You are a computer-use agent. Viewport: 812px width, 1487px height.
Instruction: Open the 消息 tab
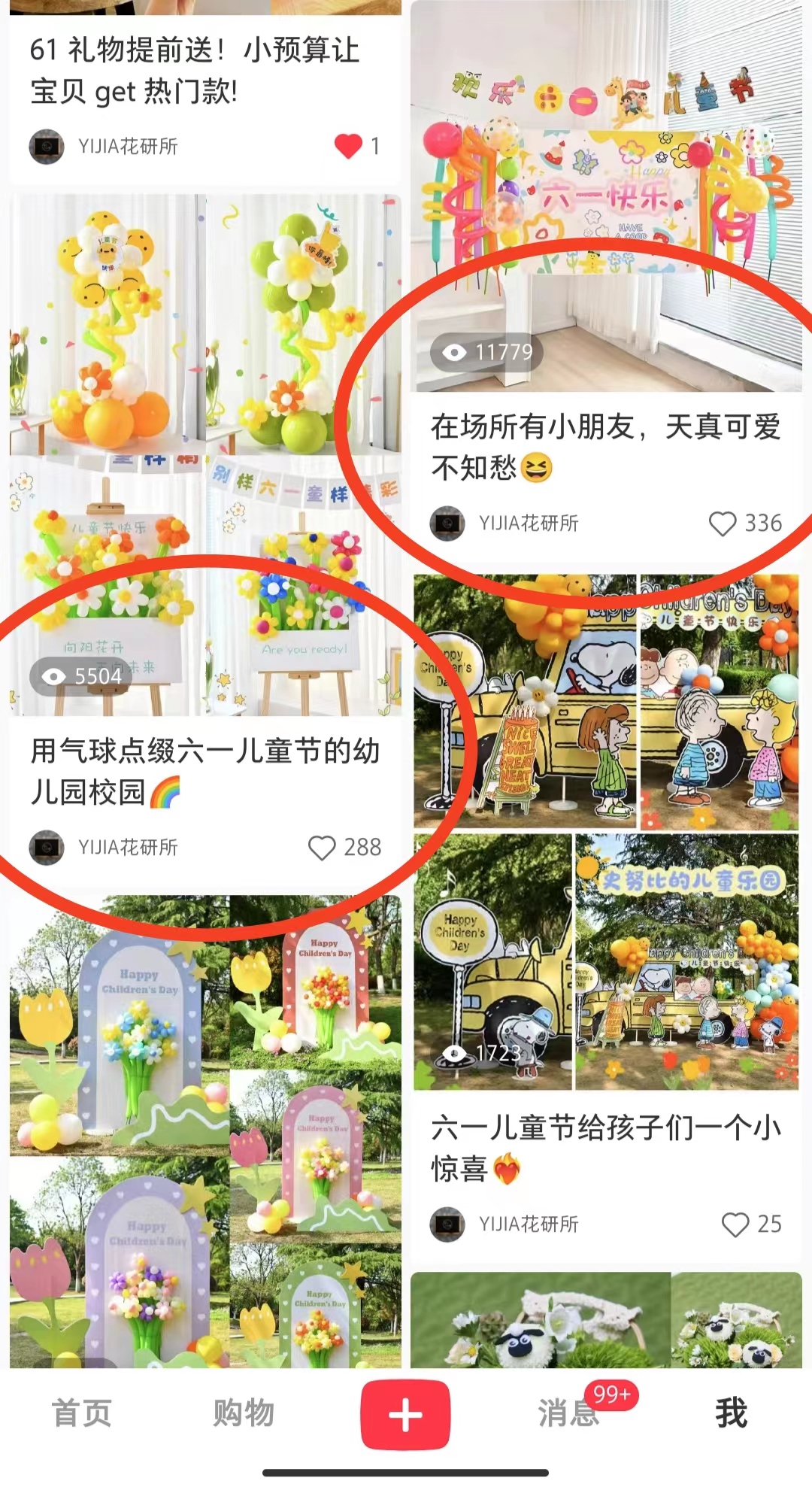coord(568,1412)
